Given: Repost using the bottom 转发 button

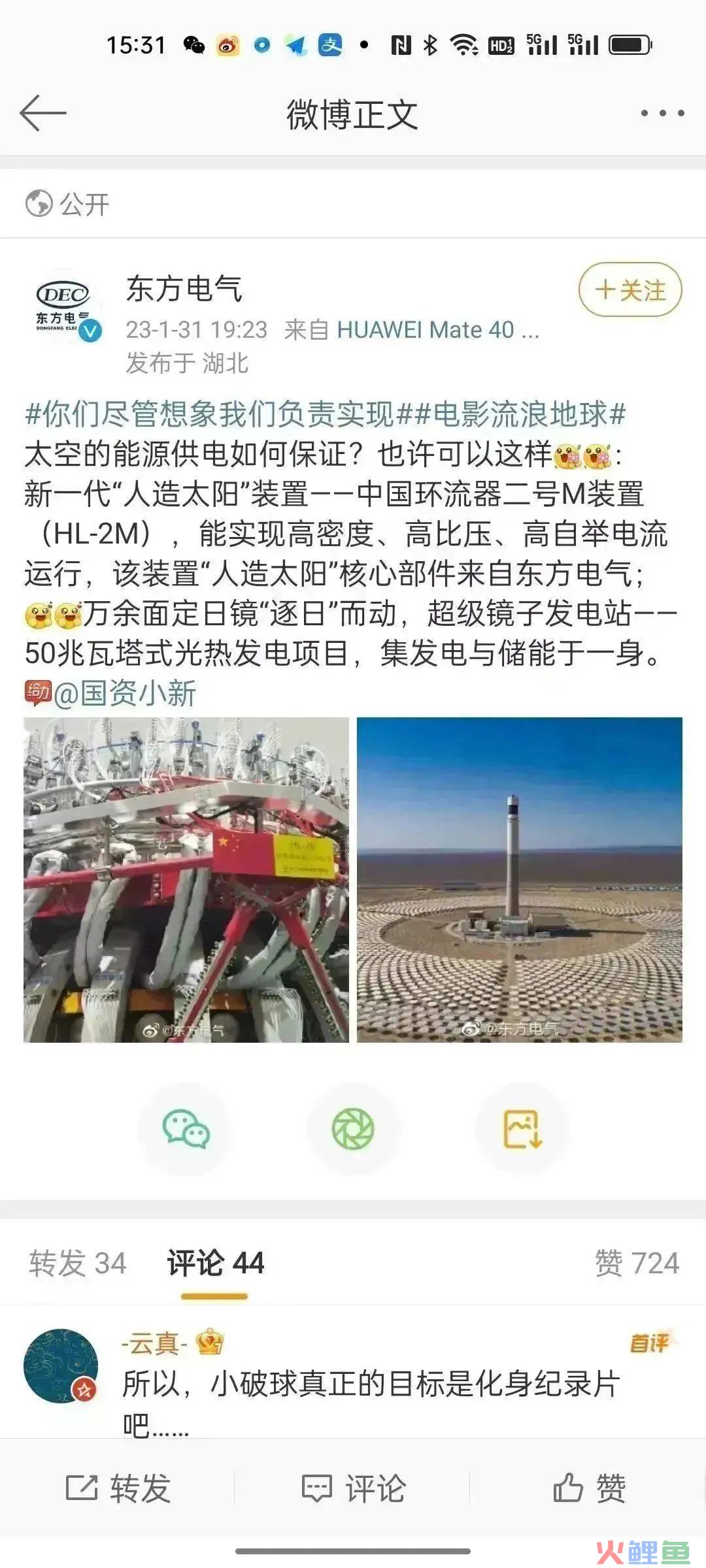Looking at the screenshot, I should [x=119, y=1489].
